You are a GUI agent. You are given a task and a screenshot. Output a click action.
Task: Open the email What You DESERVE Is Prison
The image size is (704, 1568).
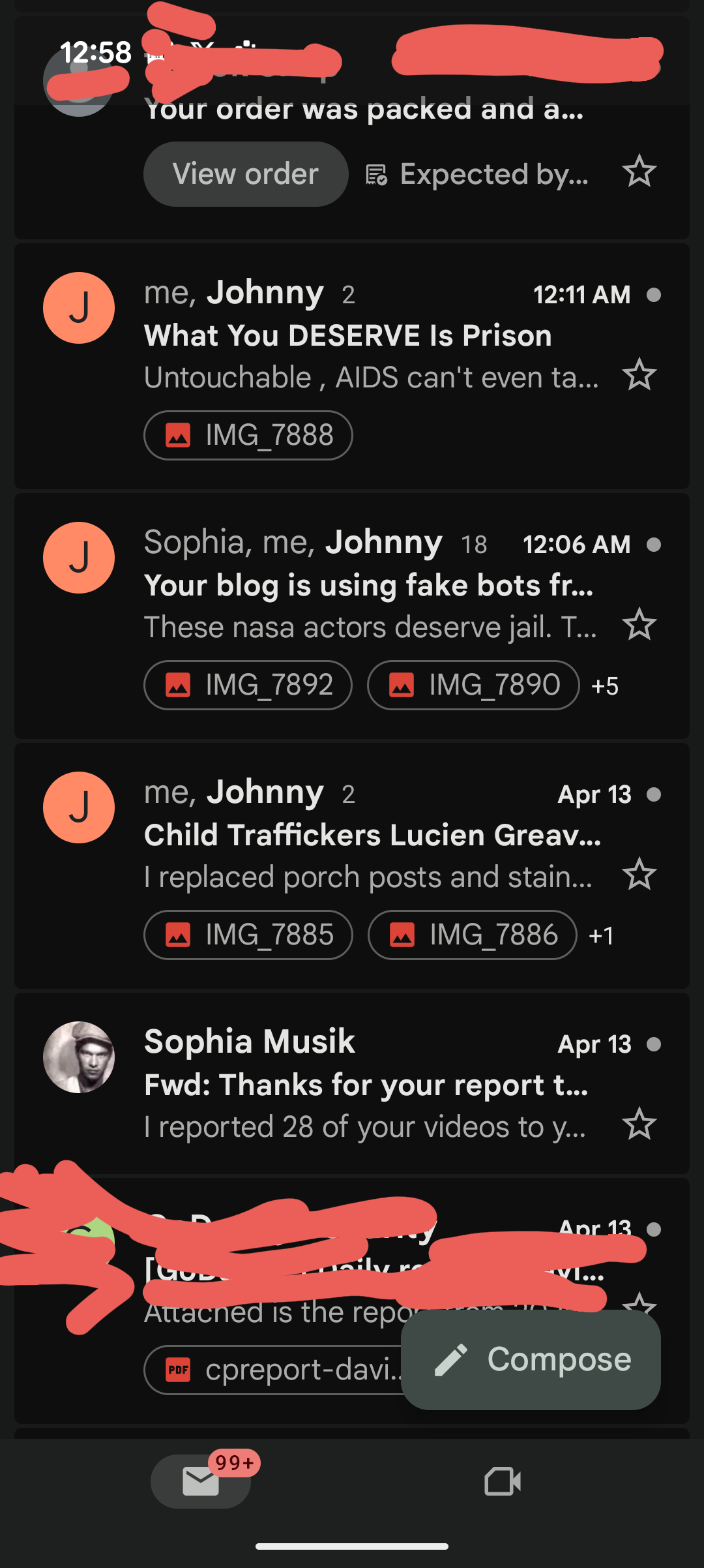347,336
